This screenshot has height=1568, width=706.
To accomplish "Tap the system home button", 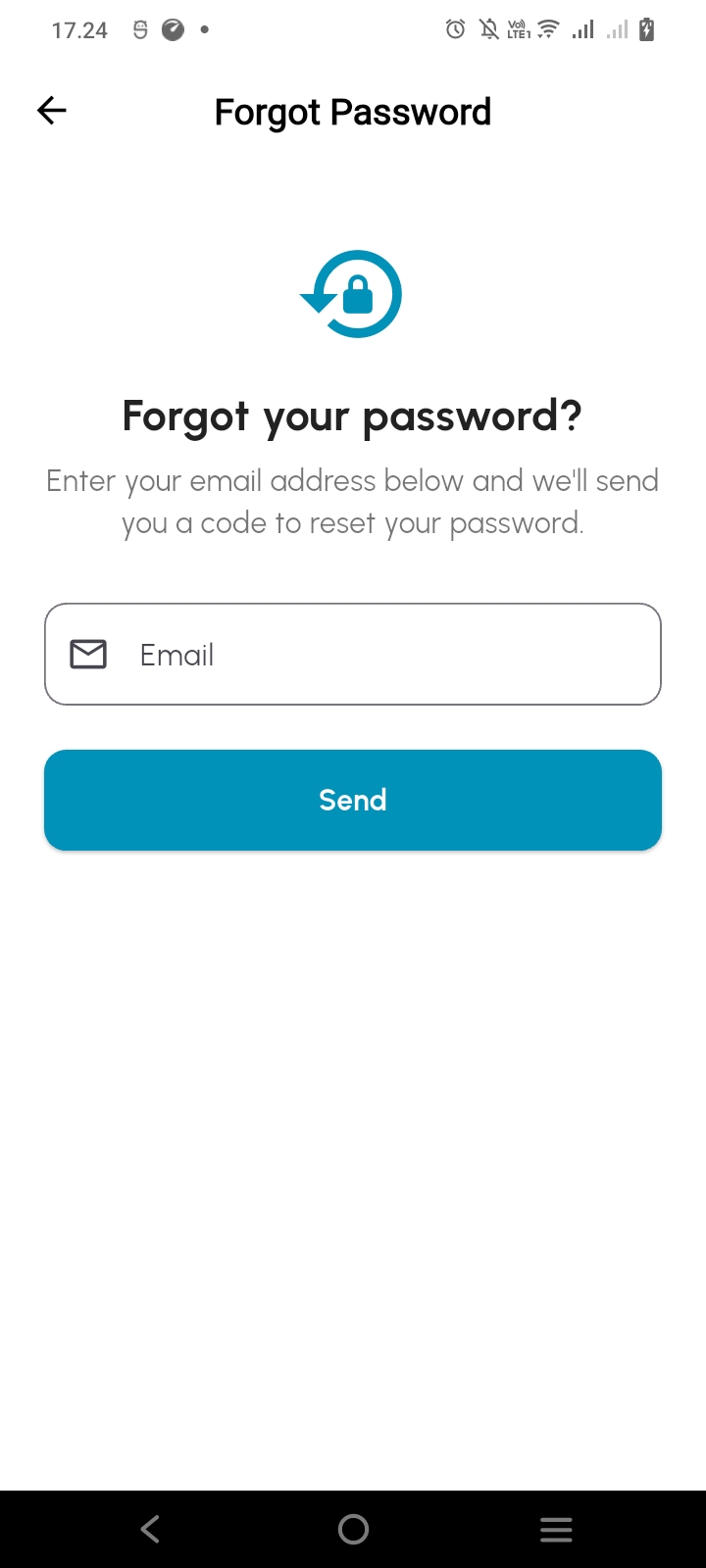I will tap(353, 1529).
